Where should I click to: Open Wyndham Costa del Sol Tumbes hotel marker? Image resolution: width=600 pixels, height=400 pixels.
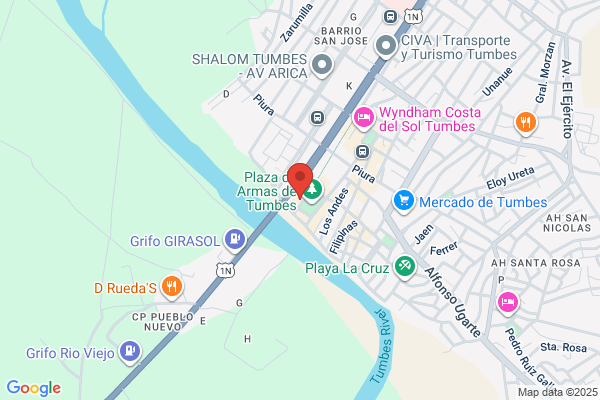tap(363, 118)
